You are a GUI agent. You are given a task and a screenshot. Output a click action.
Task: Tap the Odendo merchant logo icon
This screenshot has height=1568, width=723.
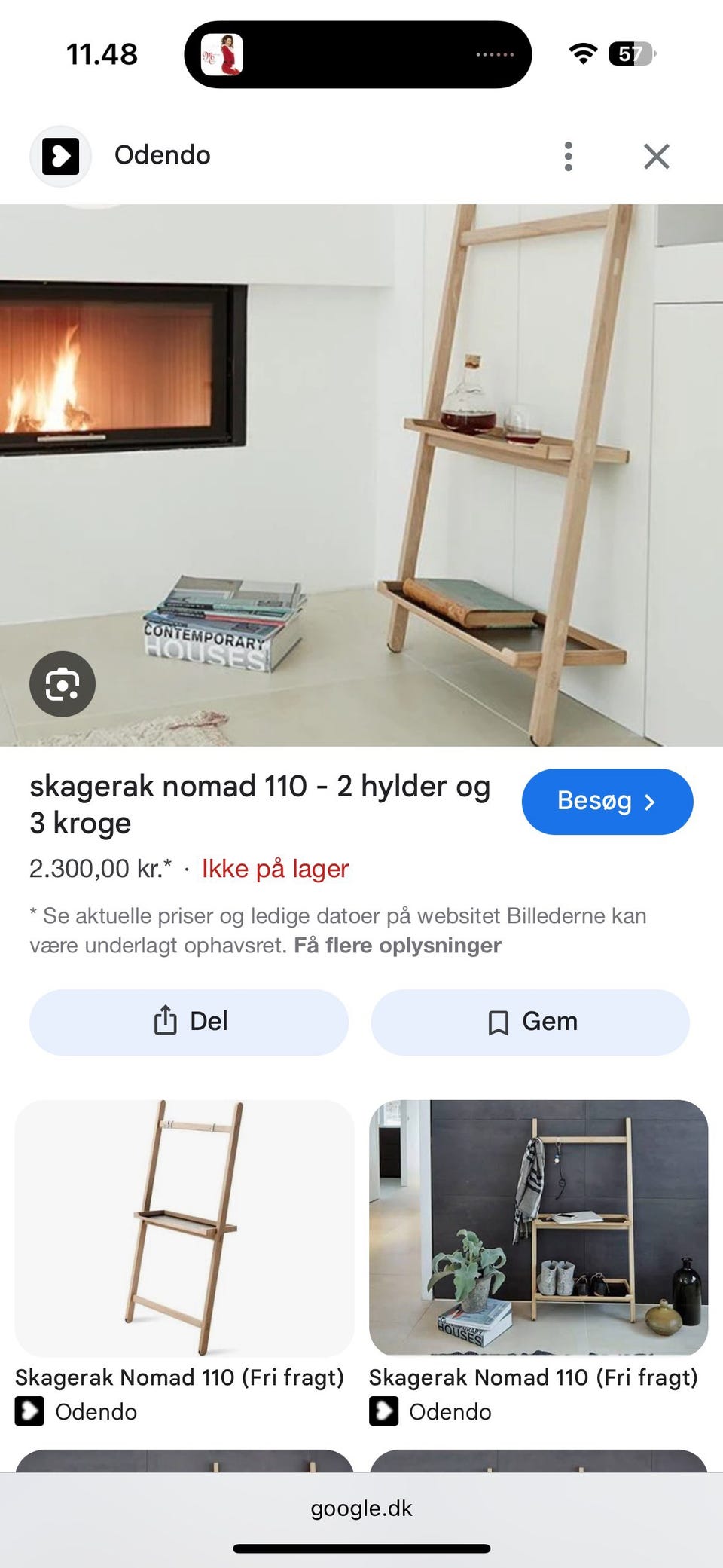coord(60,155)
